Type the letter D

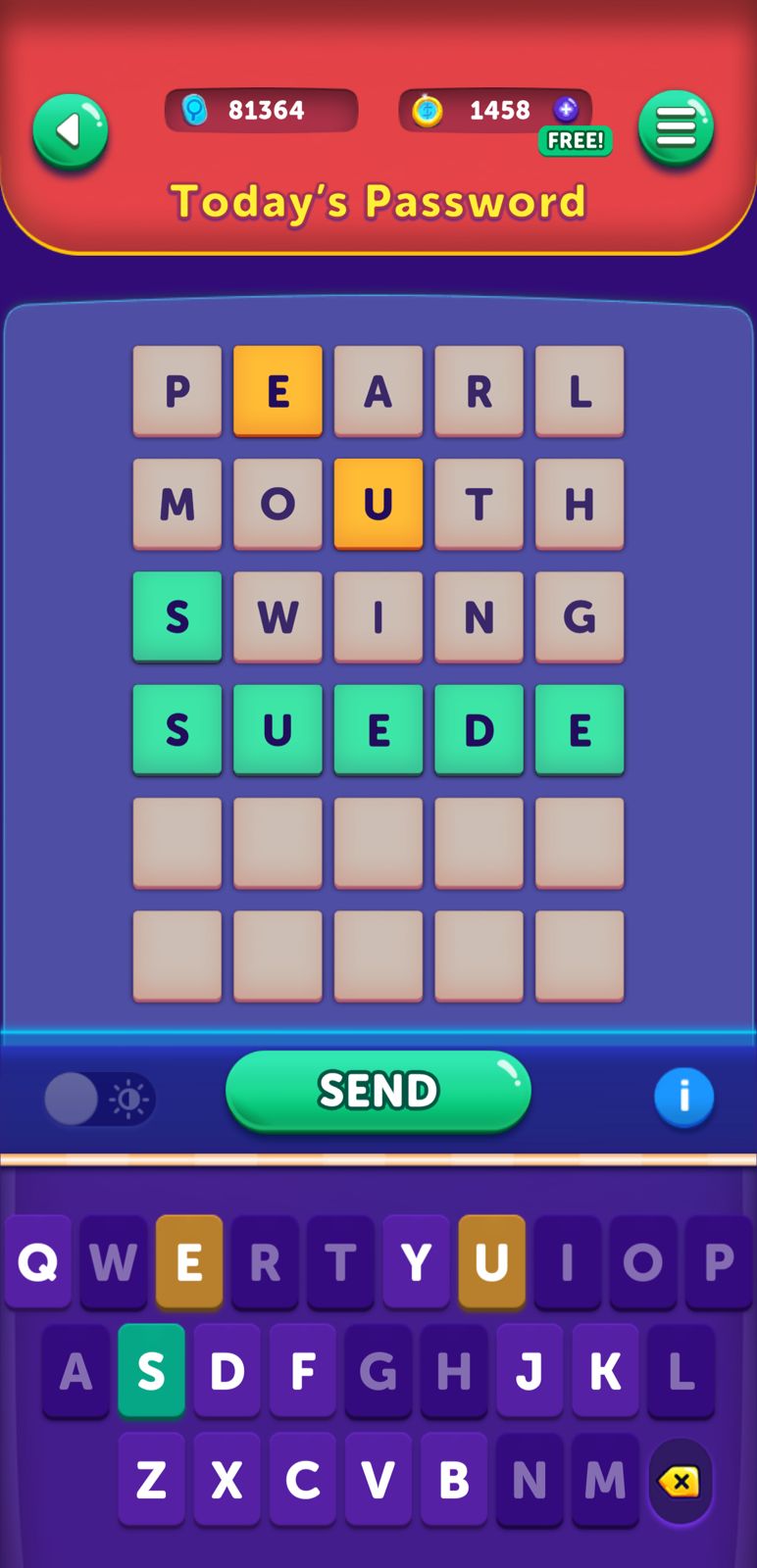(227, 1370)
